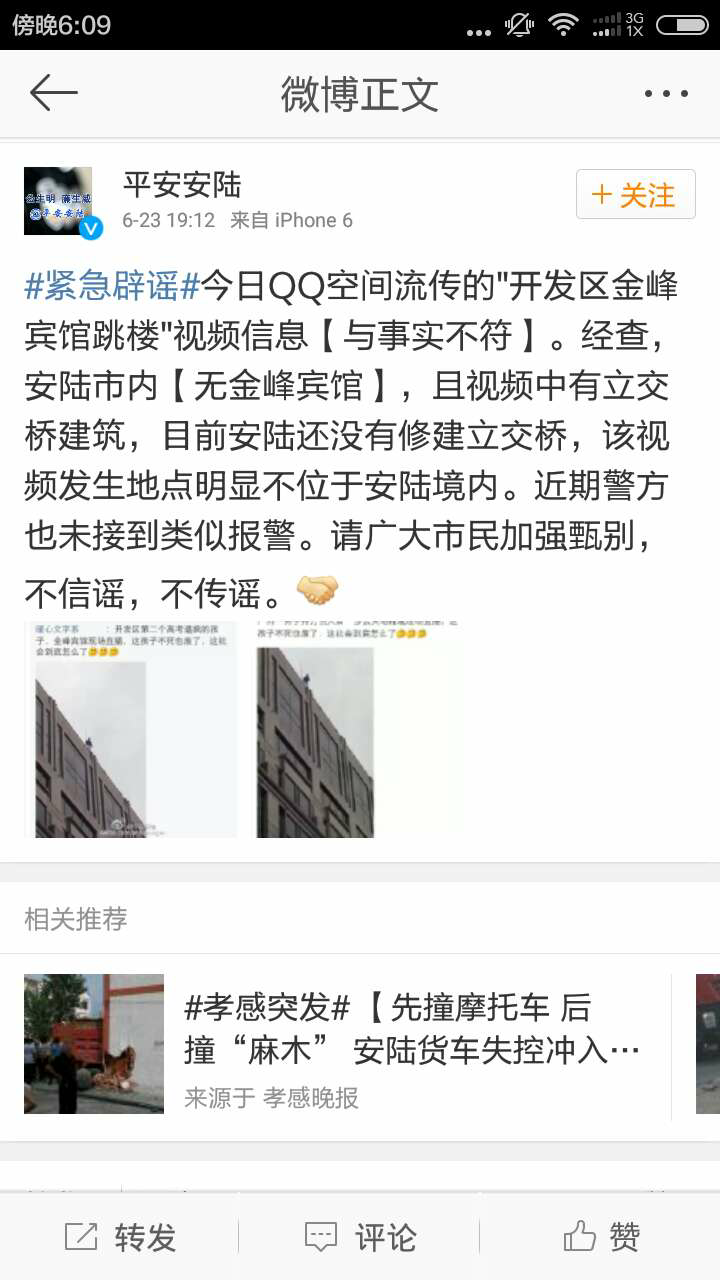This screenshot has height=1280, width=720.
Task: Open the three-dot overflow menu
Action: (x=666, y=94)
